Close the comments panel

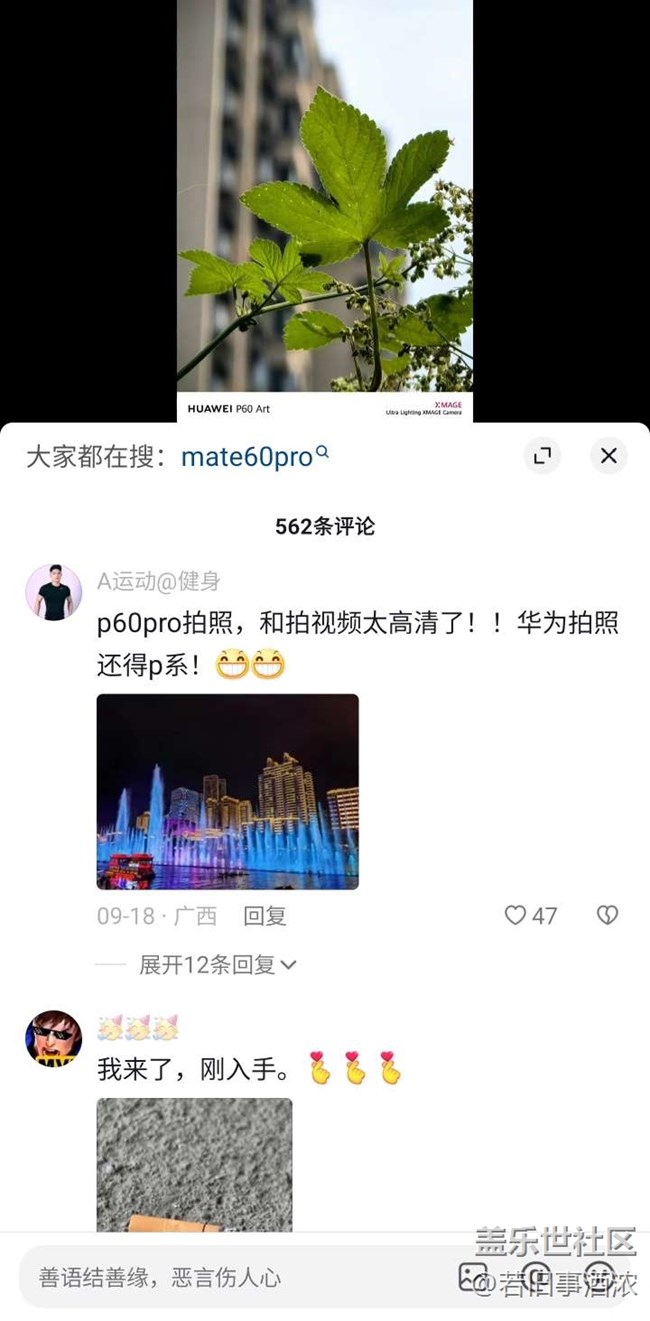[608, 457]
